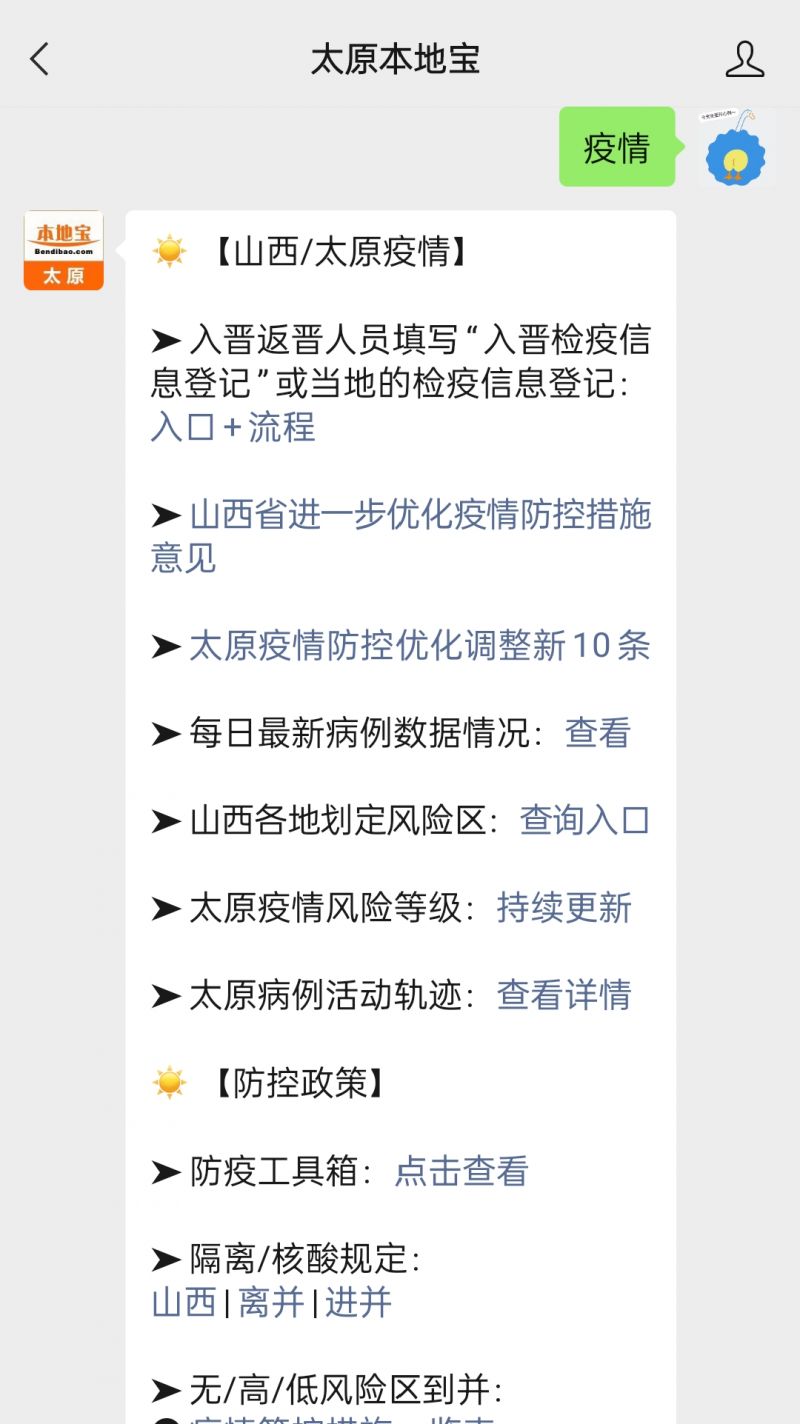Tap the contact profile icon top right
The width and height of the screenshot is (800, 1424).
(x=744, y=60)
